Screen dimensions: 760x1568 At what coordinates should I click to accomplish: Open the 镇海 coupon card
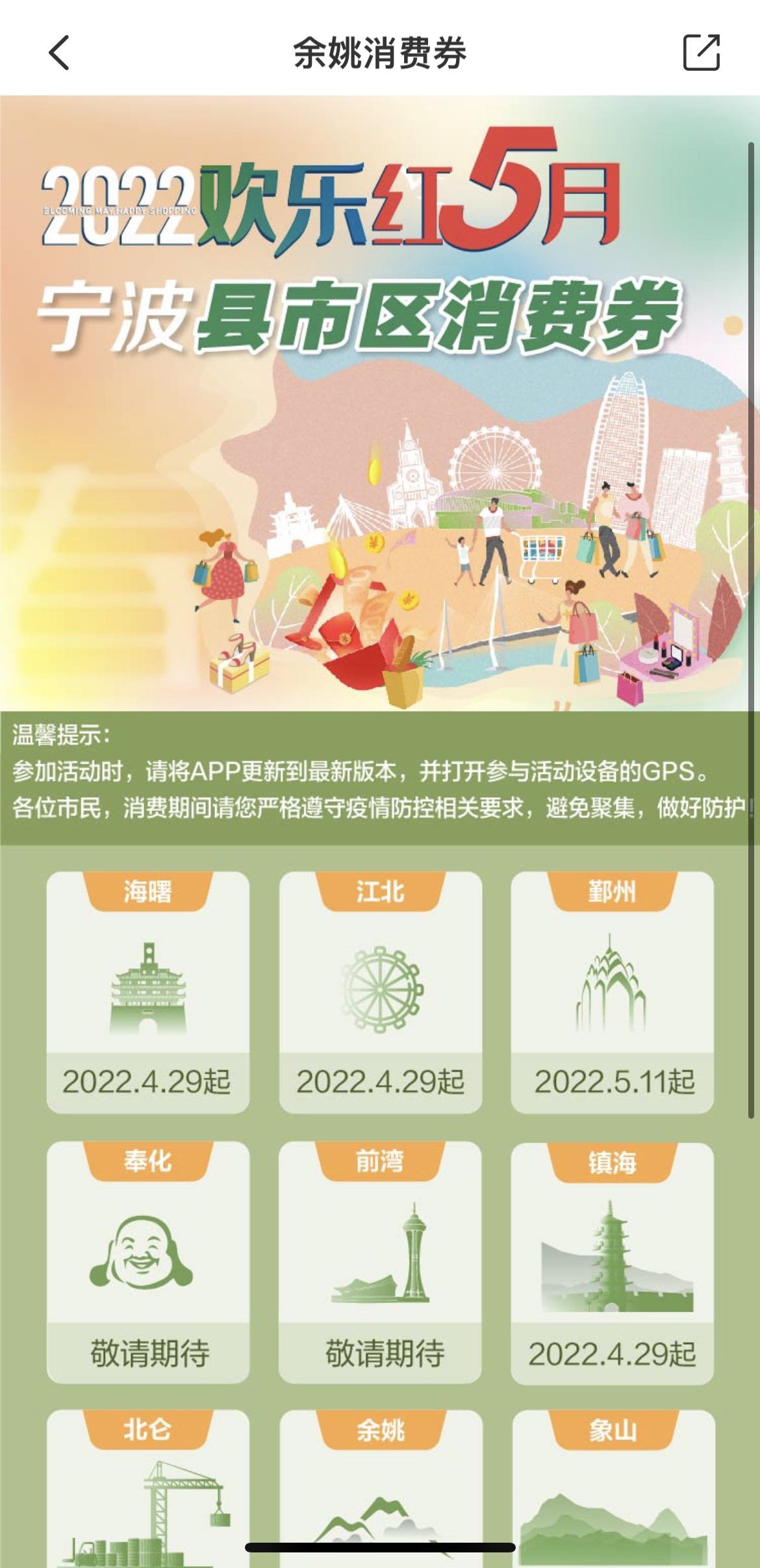pos(612,1262)
